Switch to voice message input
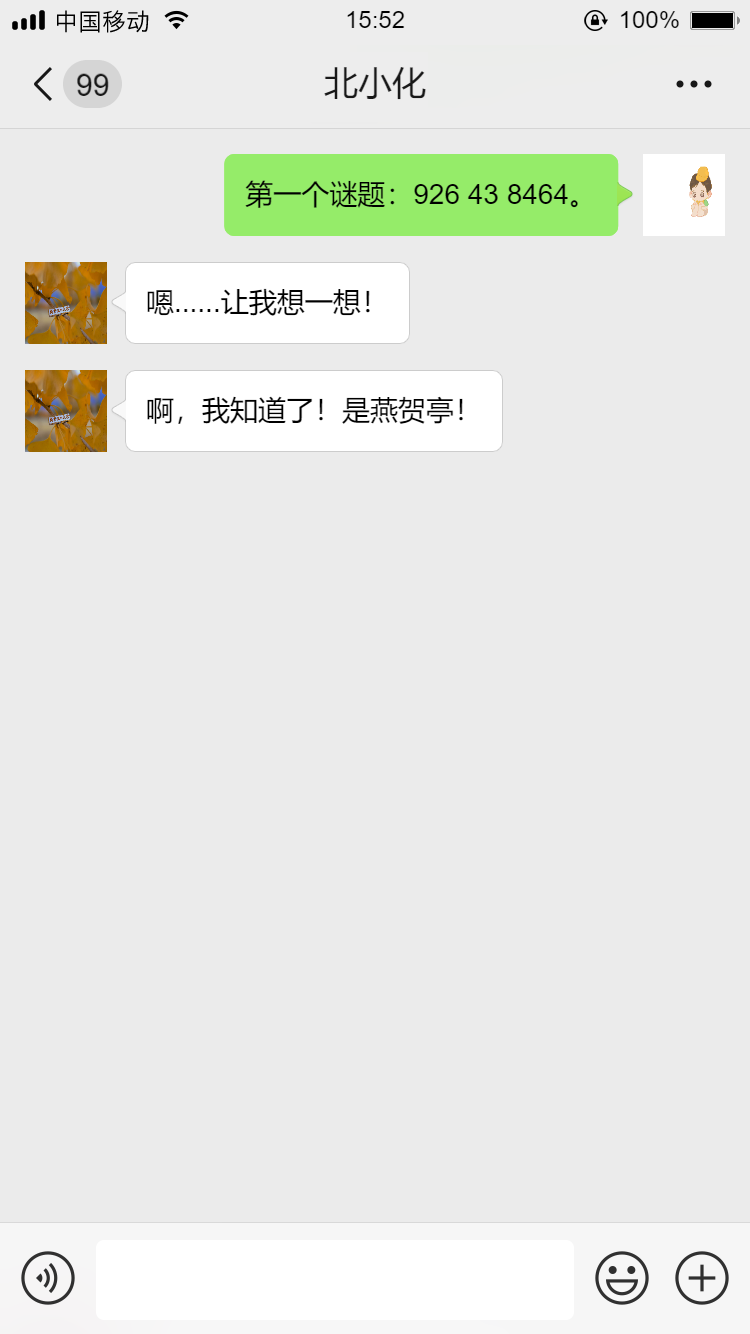The image size is (750, 1334). pyautogui.click(x=48, y=1278)
